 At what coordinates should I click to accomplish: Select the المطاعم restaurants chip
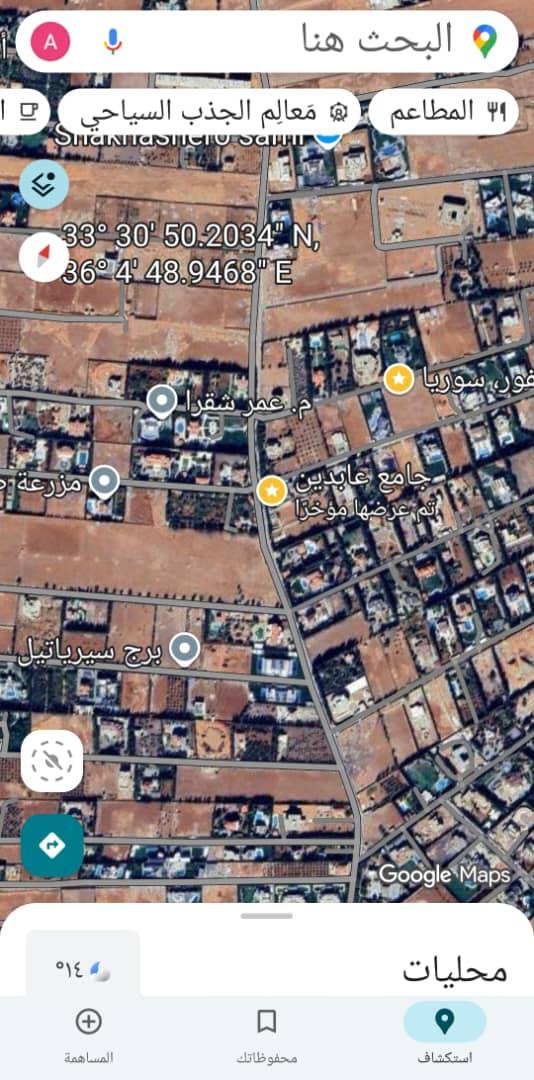click(444, 112)
